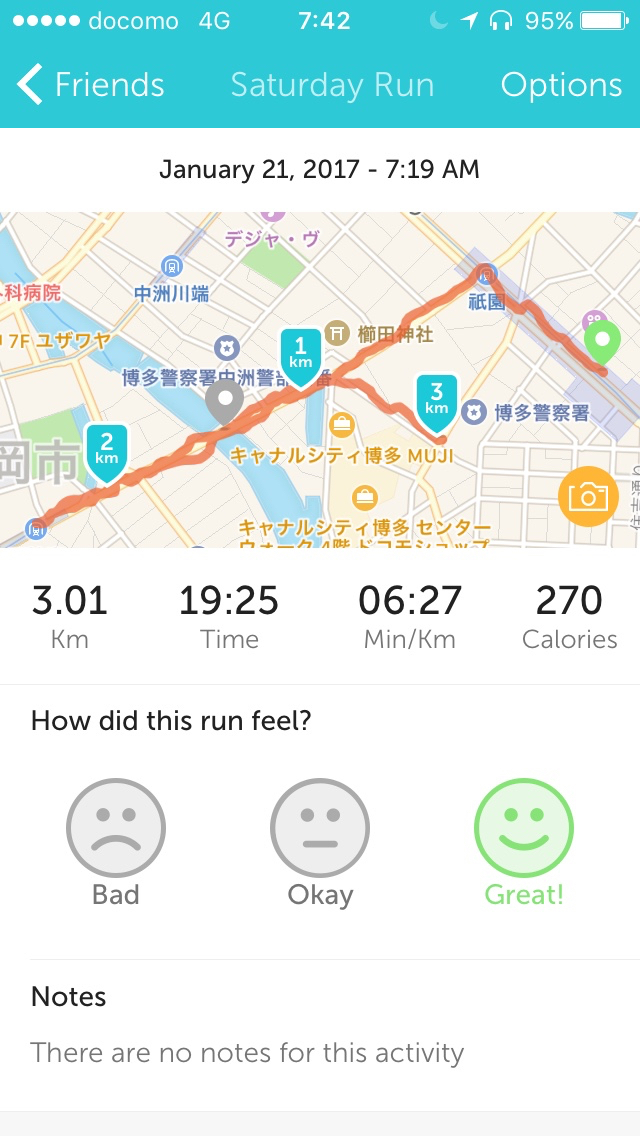Rate this run as Bad
Image resolution: width=640 pixels, height=1136 pixels.
click(116, 828)
